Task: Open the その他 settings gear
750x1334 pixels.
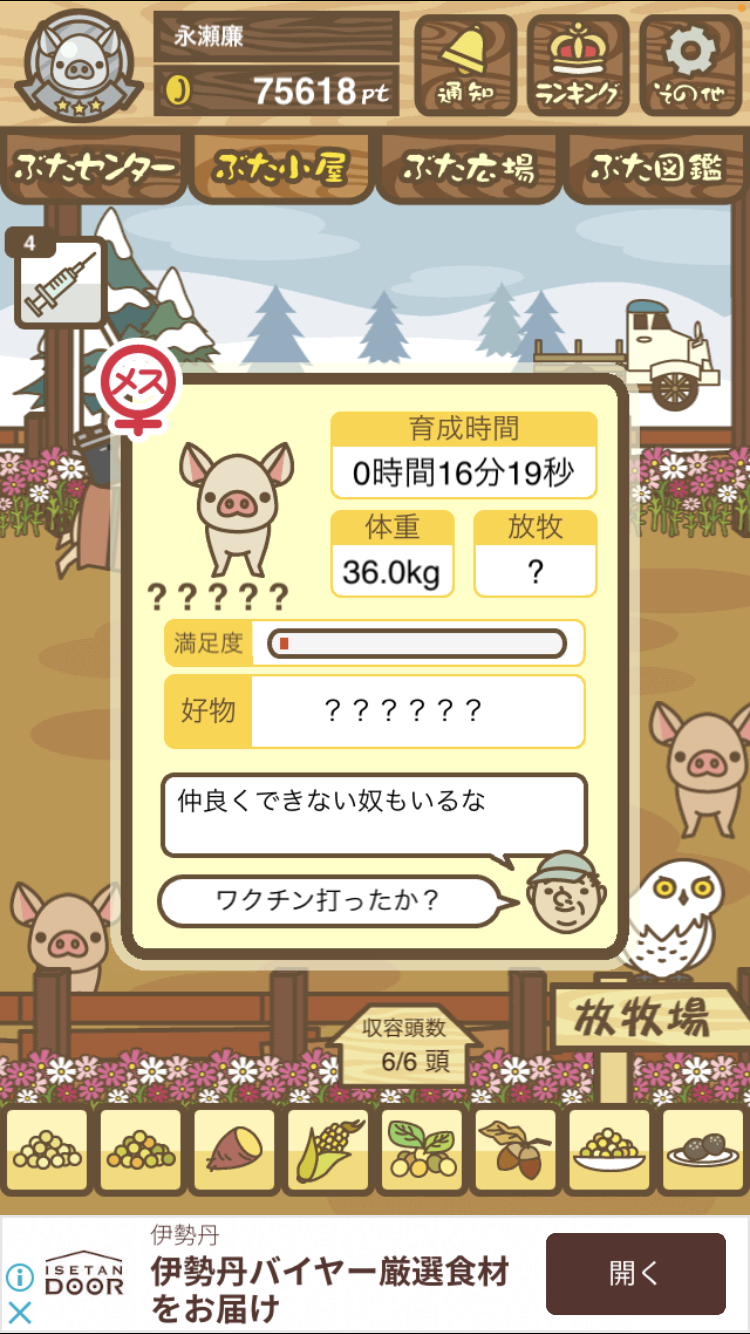Action: click(690, 65)
